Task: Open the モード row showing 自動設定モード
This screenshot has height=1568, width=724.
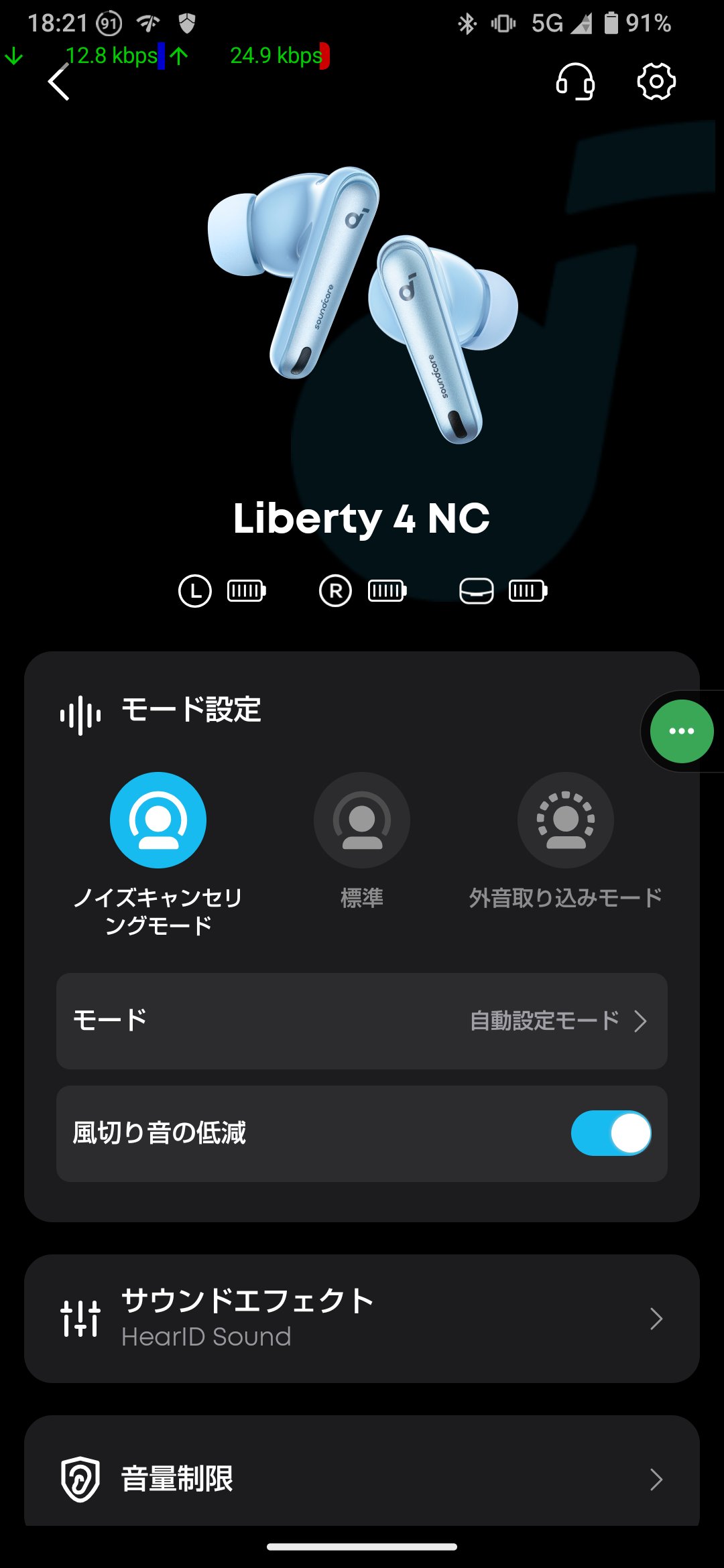Action: tap(362, 1021)
